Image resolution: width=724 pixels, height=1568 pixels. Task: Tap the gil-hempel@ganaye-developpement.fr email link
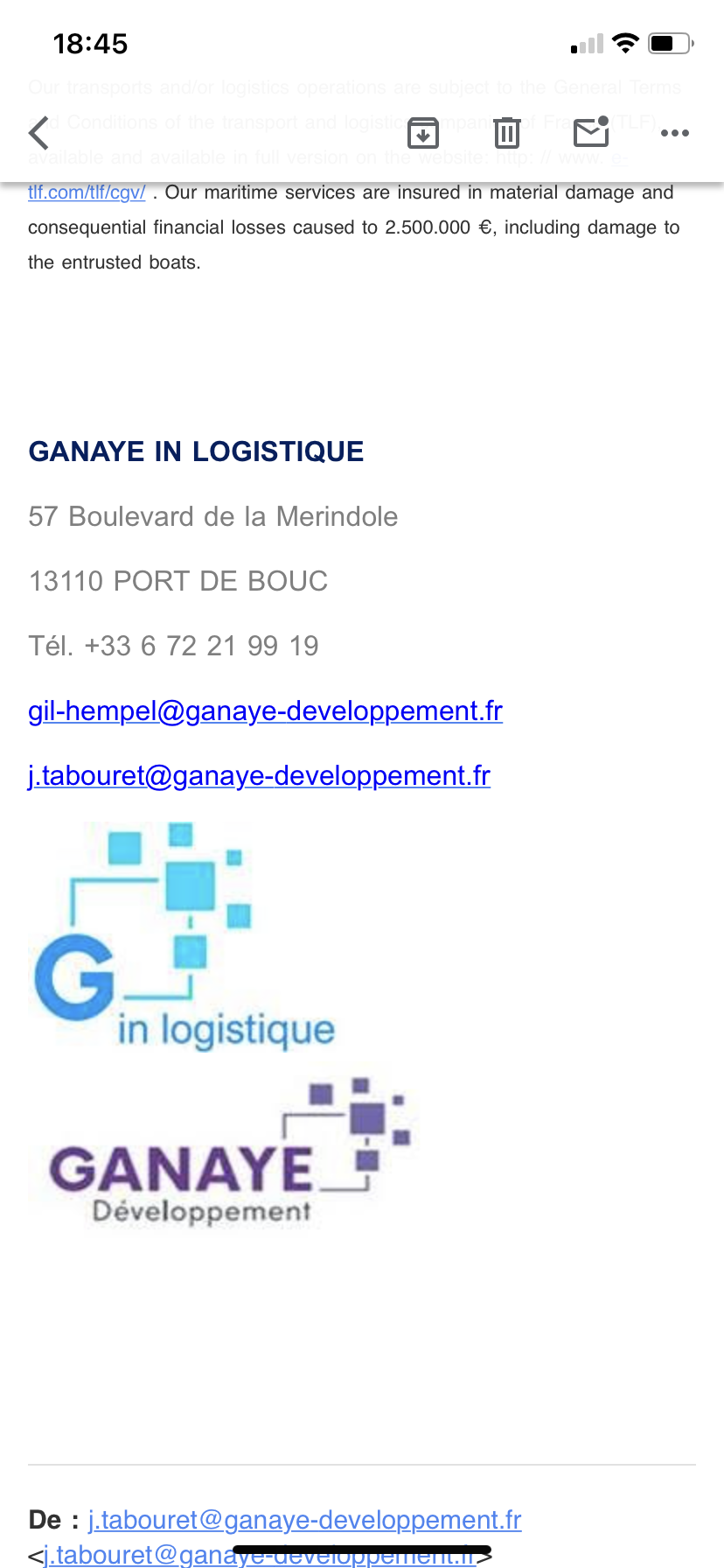point(265,710)
